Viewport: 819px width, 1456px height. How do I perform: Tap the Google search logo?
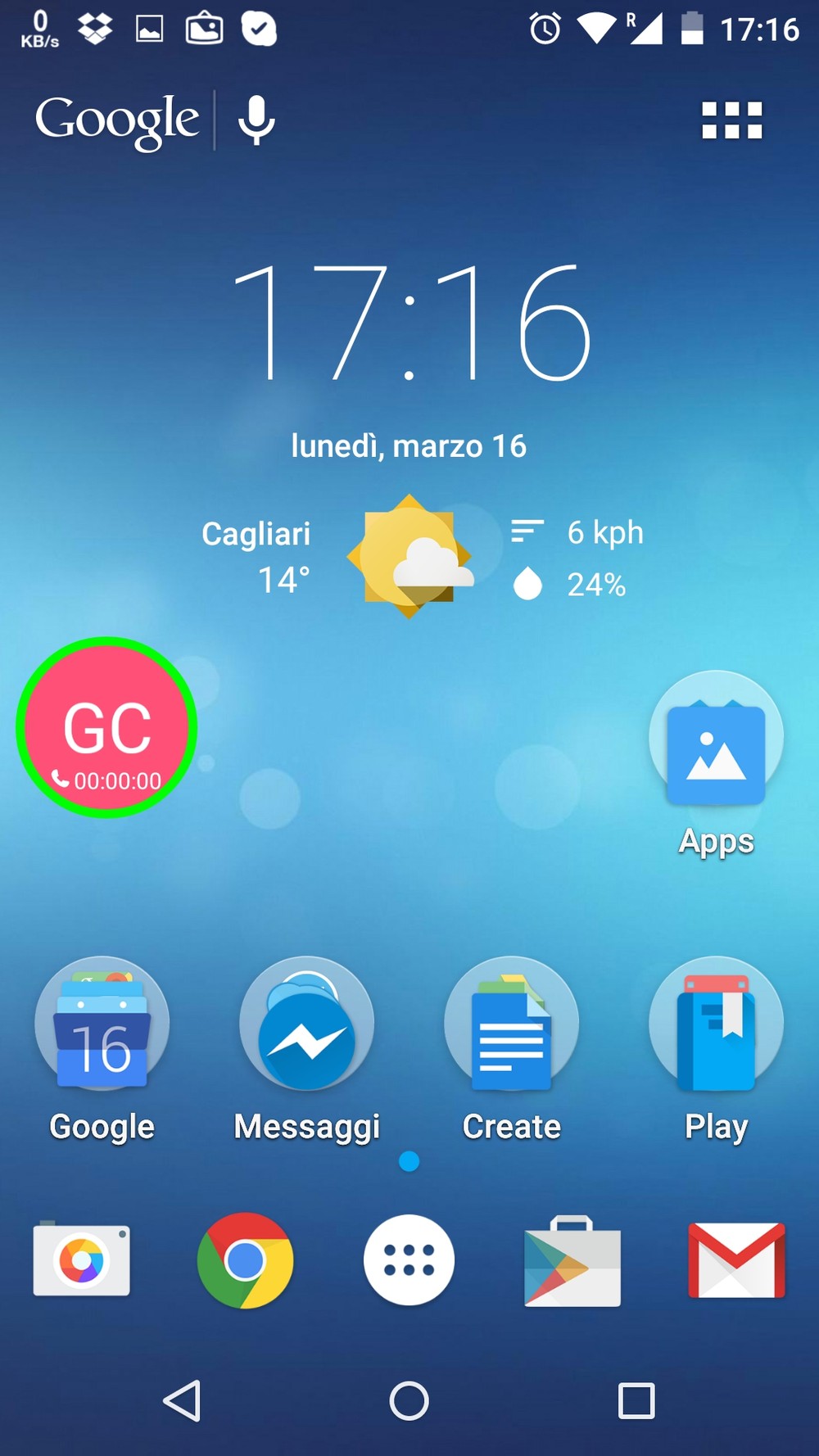pyautogui.click(x=117, y=121)
